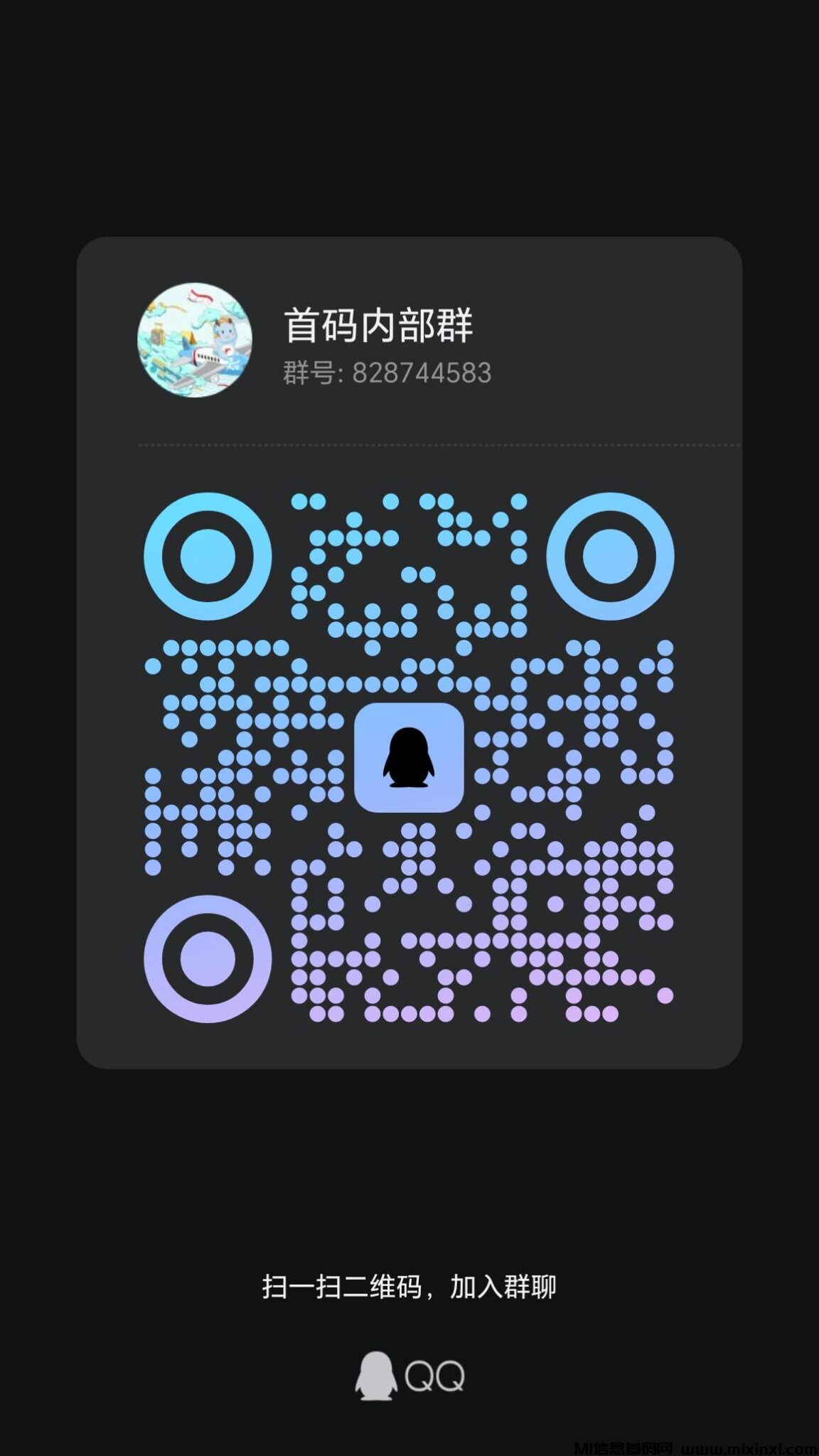Click the QQ logo at the bottom

(411, 1374)
